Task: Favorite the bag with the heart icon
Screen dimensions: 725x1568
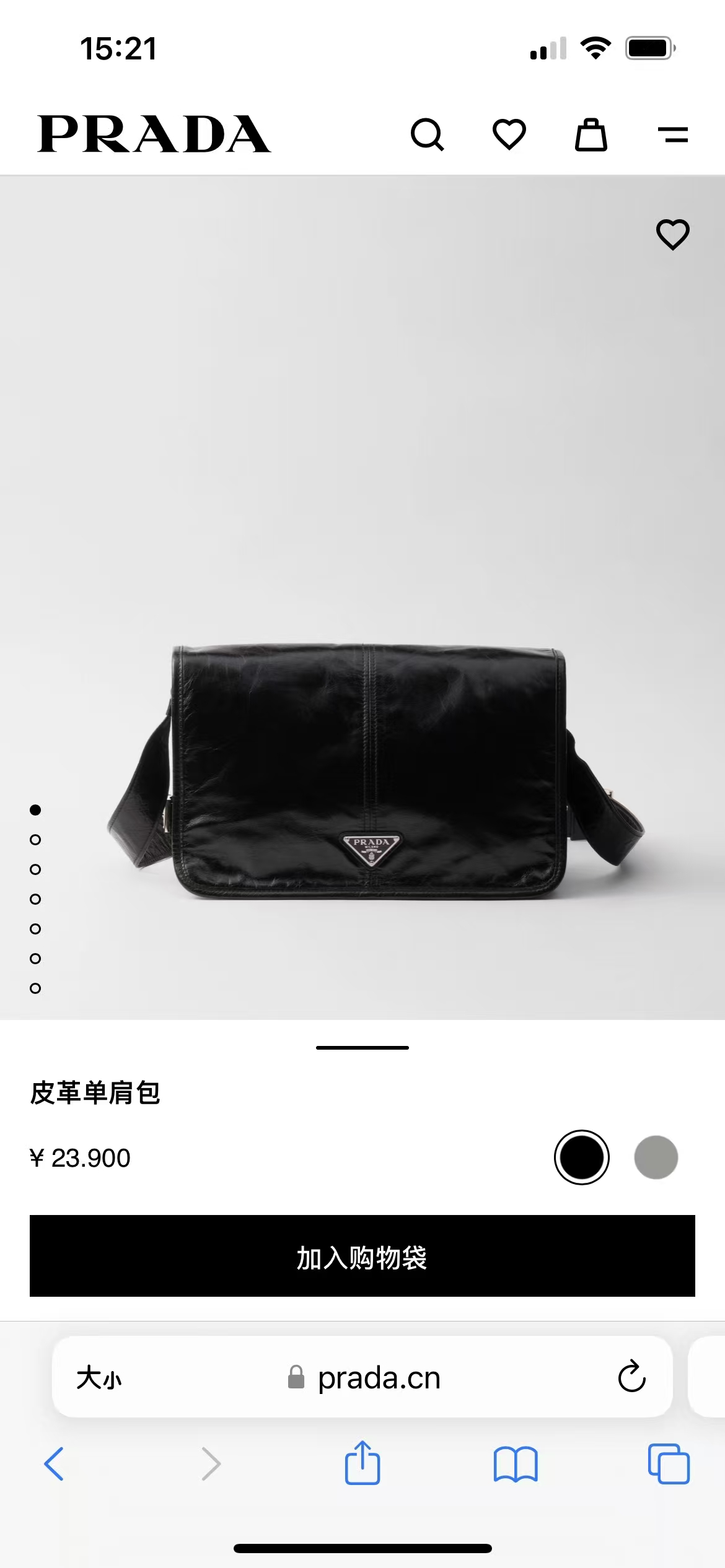Action: pyautogui.click(x=672, y=234)
